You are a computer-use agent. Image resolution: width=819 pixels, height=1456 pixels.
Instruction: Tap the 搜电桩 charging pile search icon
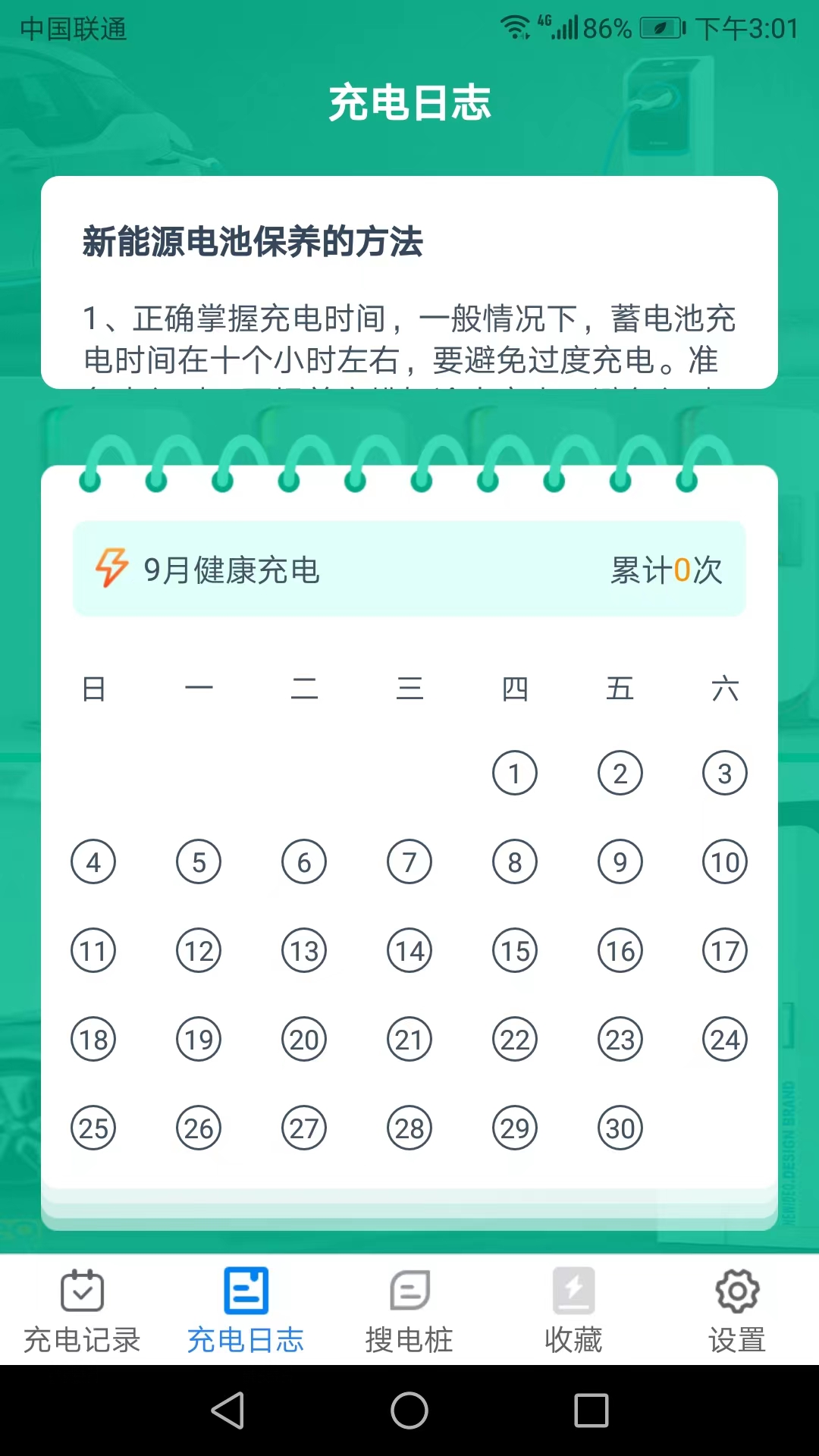(x=409, y=1288)
